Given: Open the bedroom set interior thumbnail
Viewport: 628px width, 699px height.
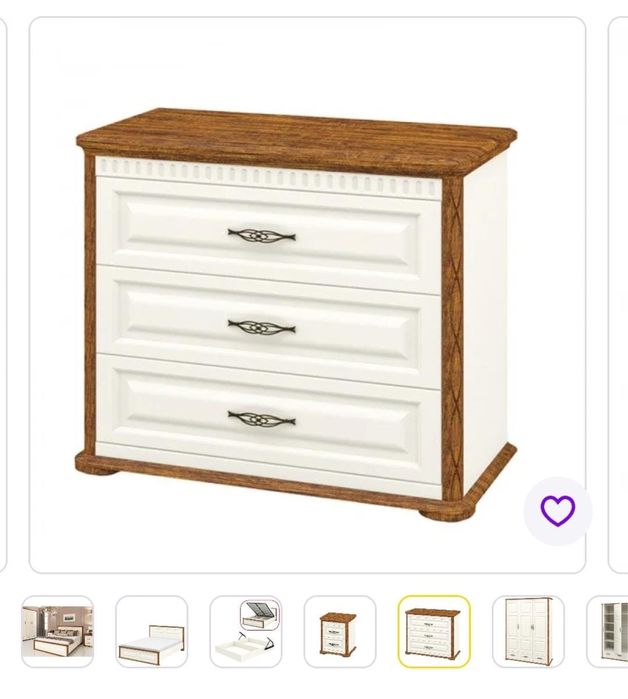Looking at the screenshot, I should click(57, 632).
